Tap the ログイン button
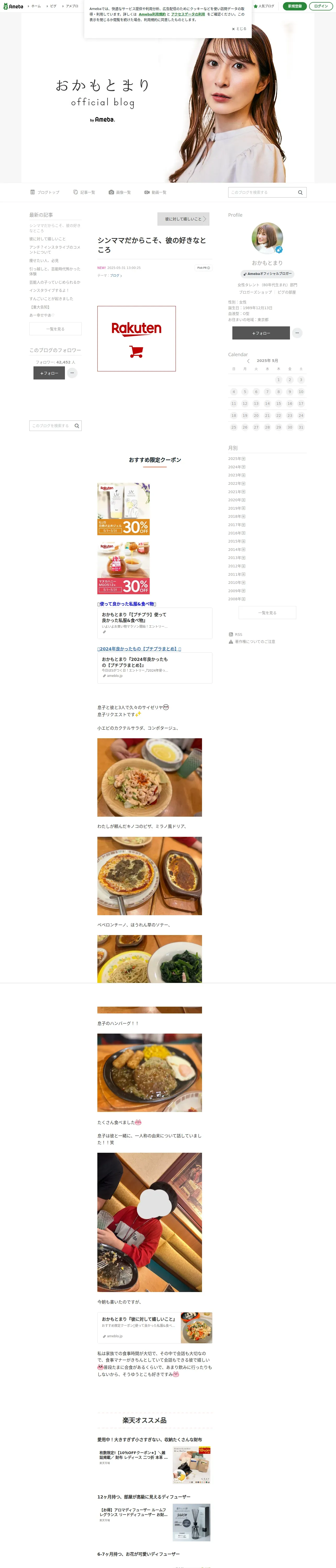 coord(321,6)
